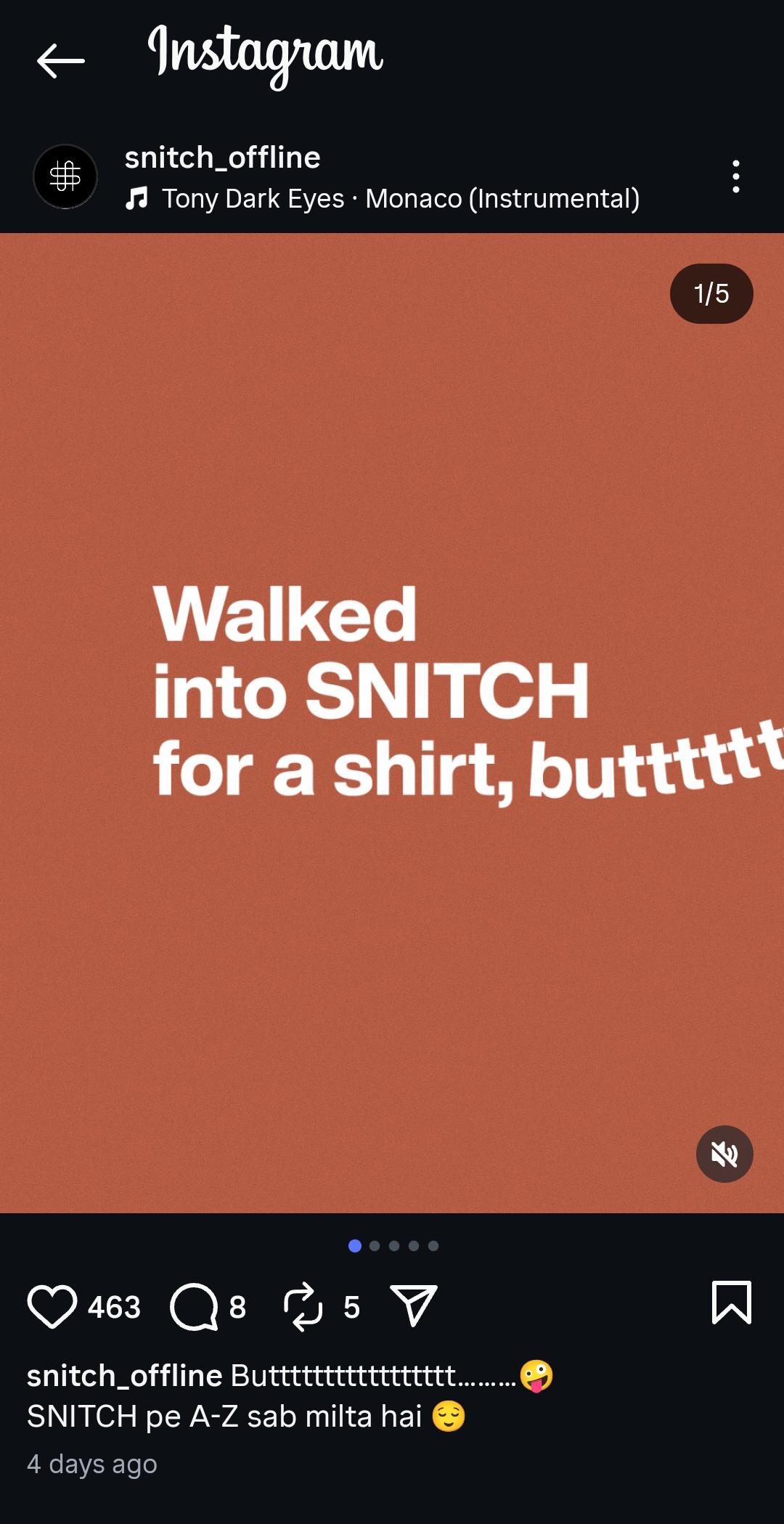784x1524 pixels.
Task: Open the post's three-dot overflow menu
Action: coord(735,176)
